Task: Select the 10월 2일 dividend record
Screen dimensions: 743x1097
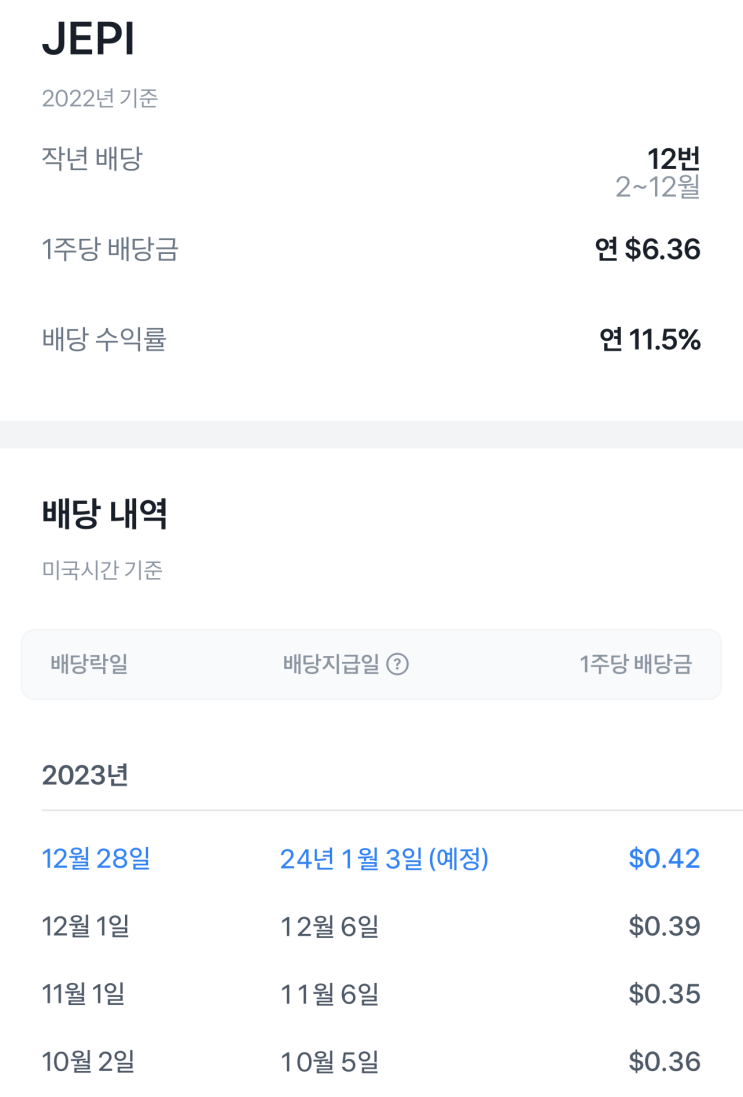Action: 85,1060
